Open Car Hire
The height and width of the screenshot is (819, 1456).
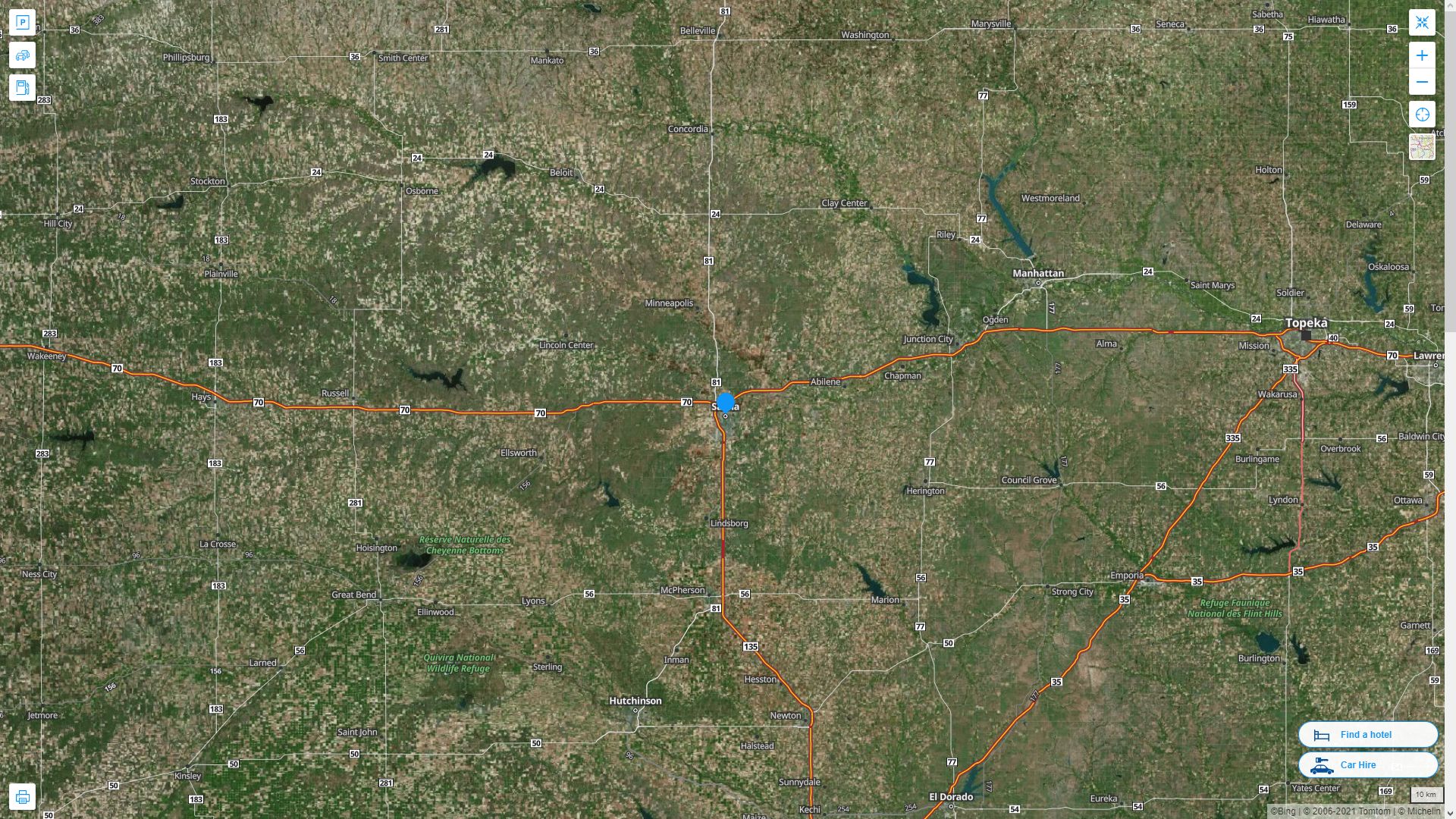click(1367, 764)
